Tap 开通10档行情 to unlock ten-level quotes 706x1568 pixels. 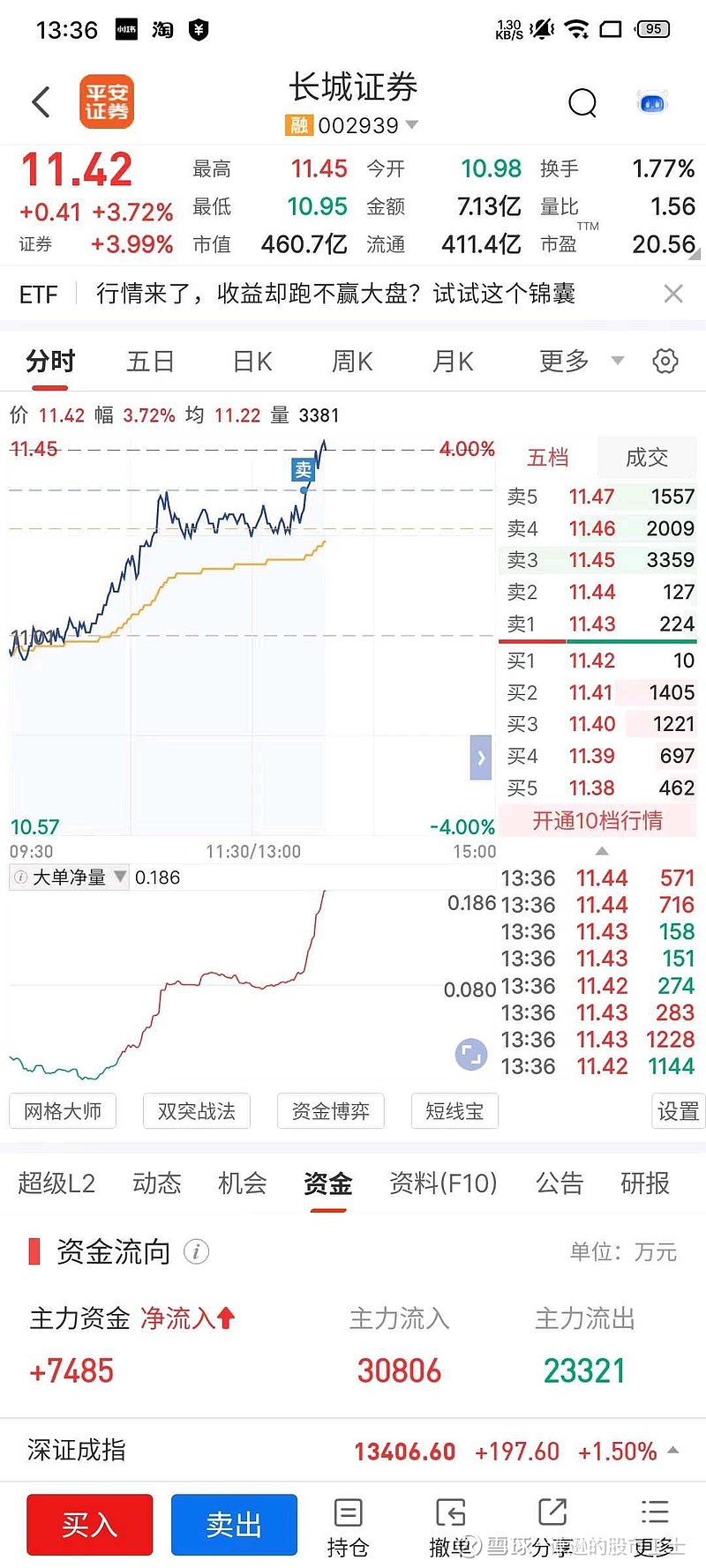(x=597, y=821)
